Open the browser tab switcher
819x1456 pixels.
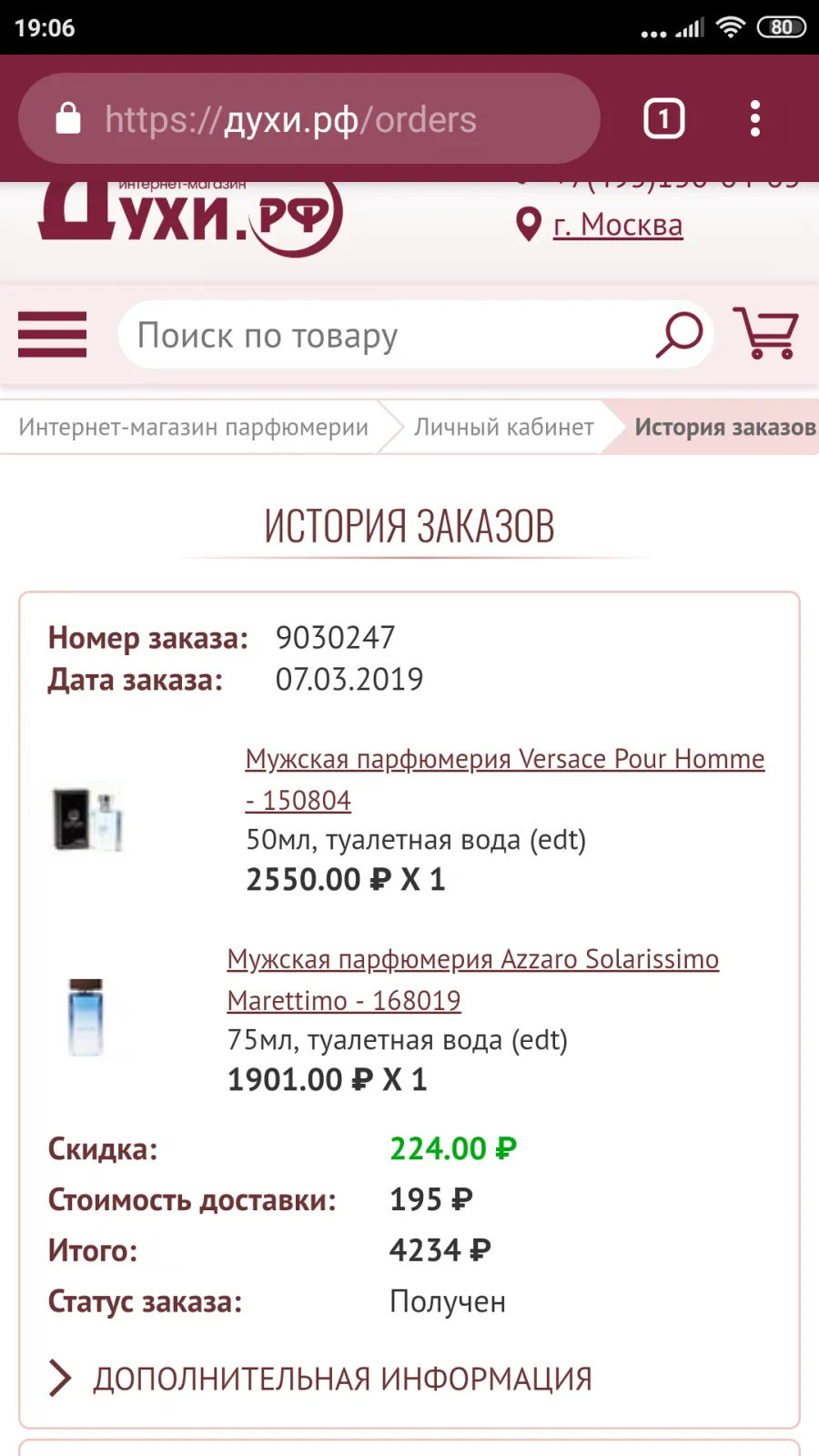(x=663, y=119)
